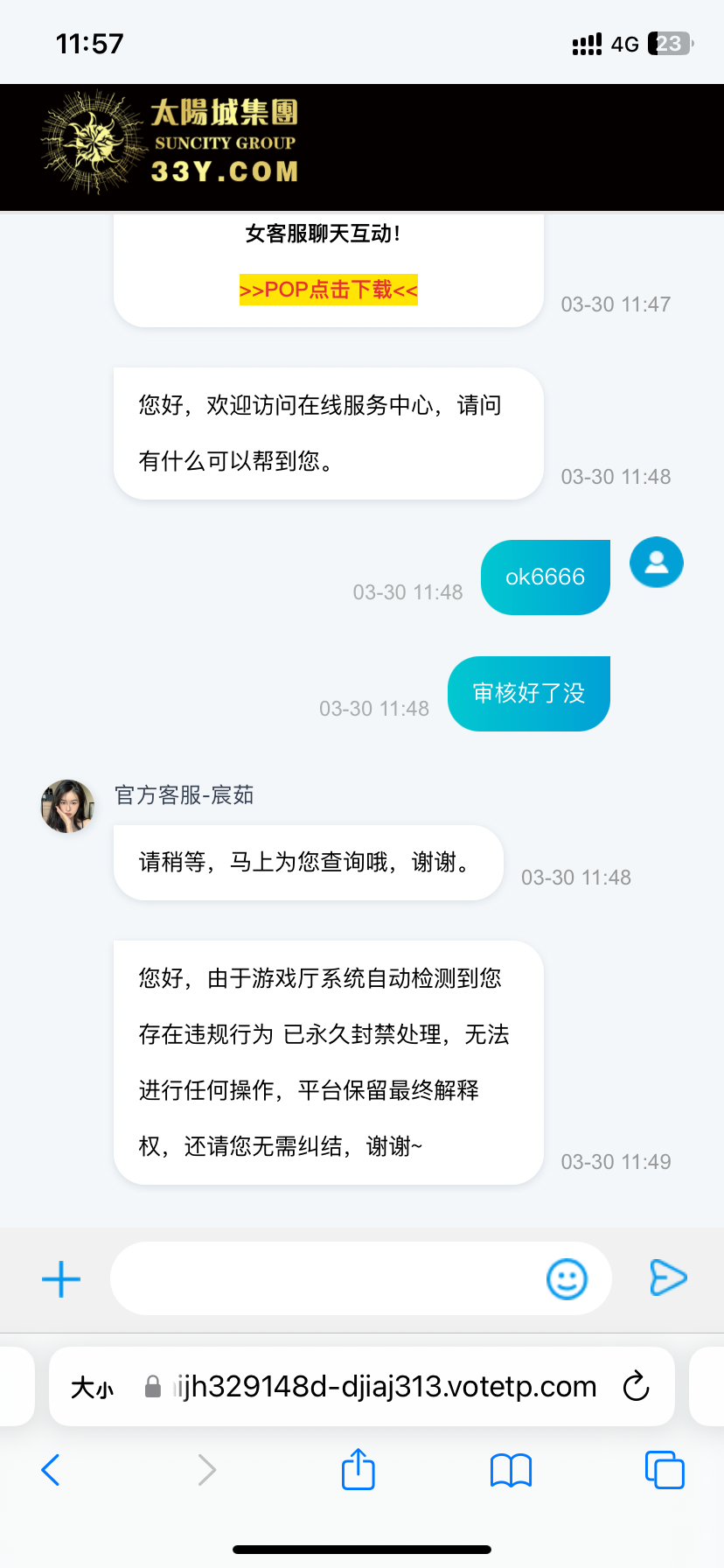Tap the grayed forward navigation chevron

coord(206,1470)
